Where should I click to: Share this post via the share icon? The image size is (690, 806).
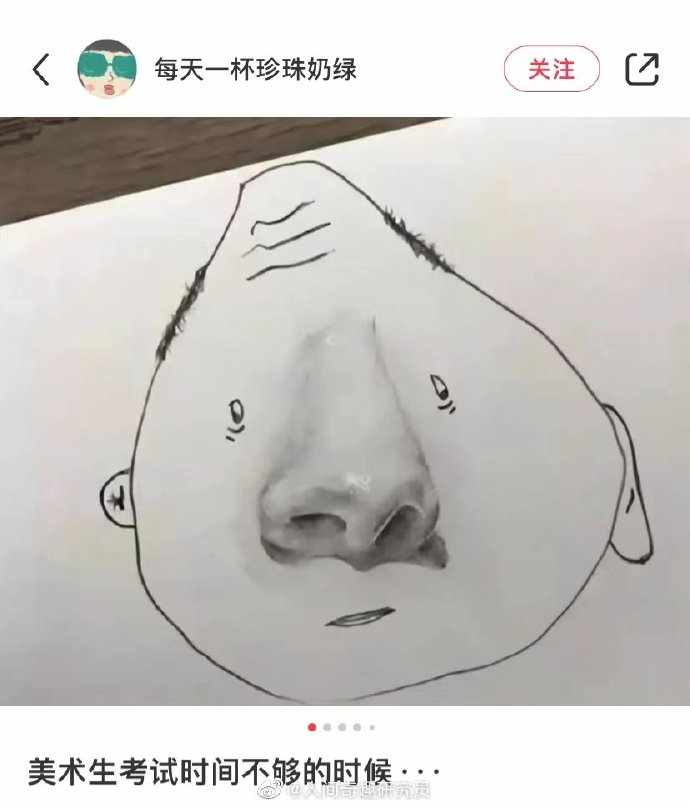click(x=641, y=69)
